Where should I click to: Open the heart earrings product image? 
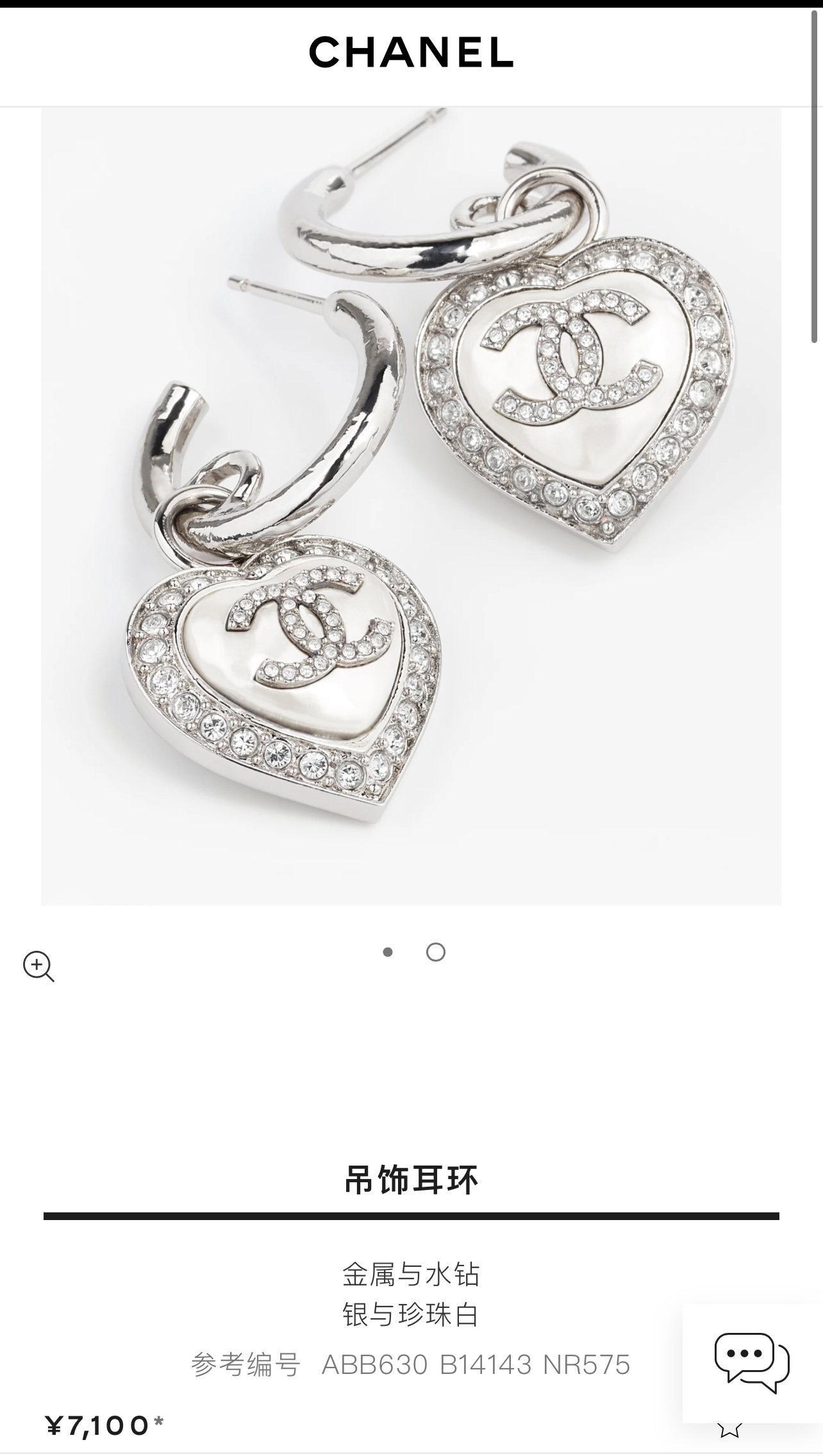411,506
